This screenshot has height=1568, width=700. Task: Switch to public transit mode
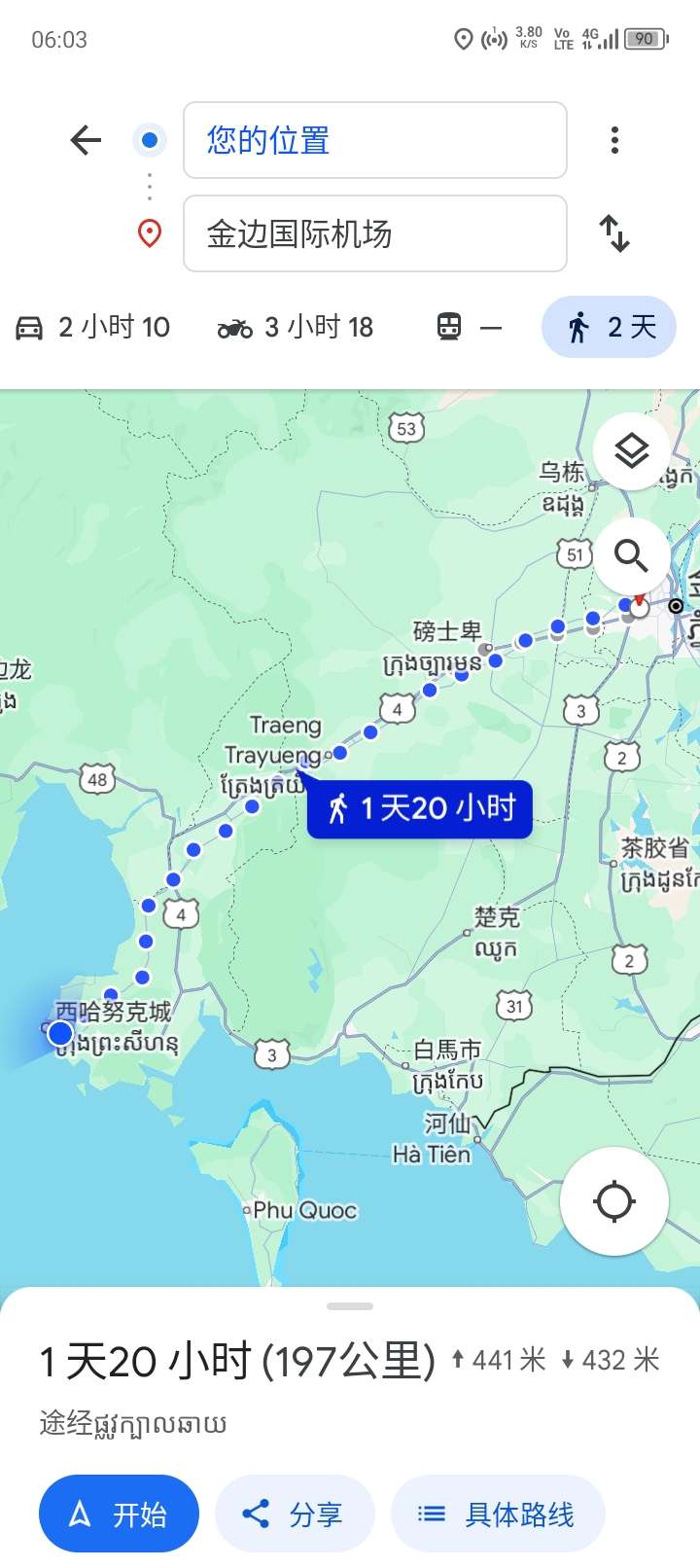pos(471,328)
